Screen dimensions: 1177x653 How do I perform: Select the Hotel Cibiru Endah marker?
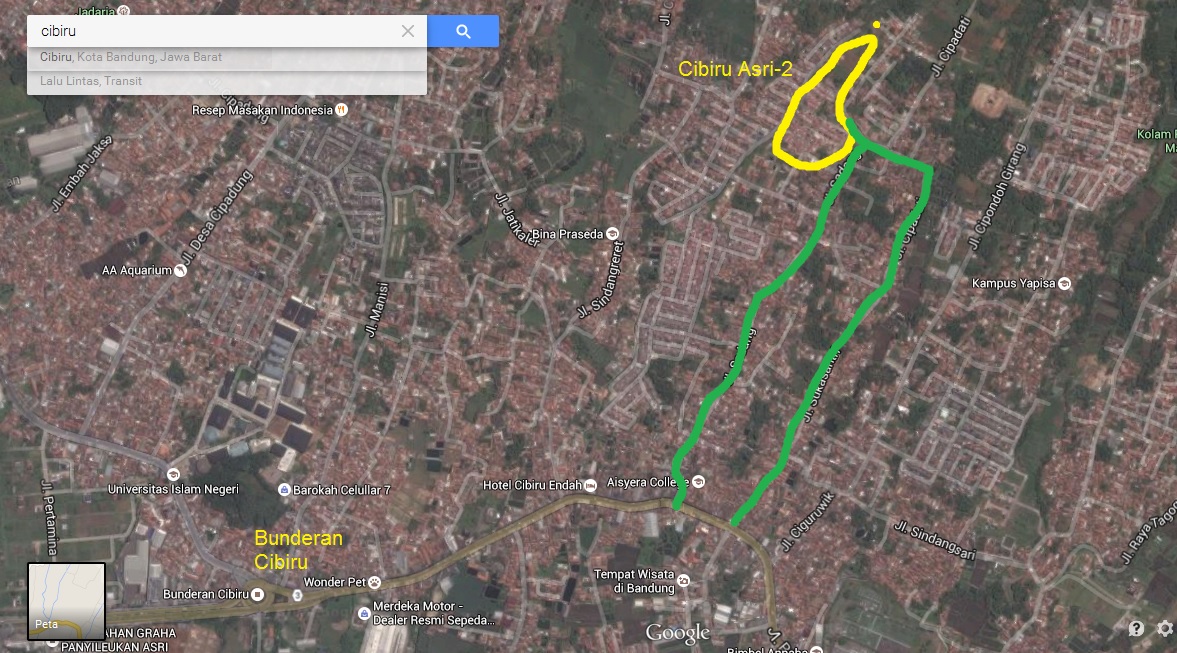click(591, 485)
